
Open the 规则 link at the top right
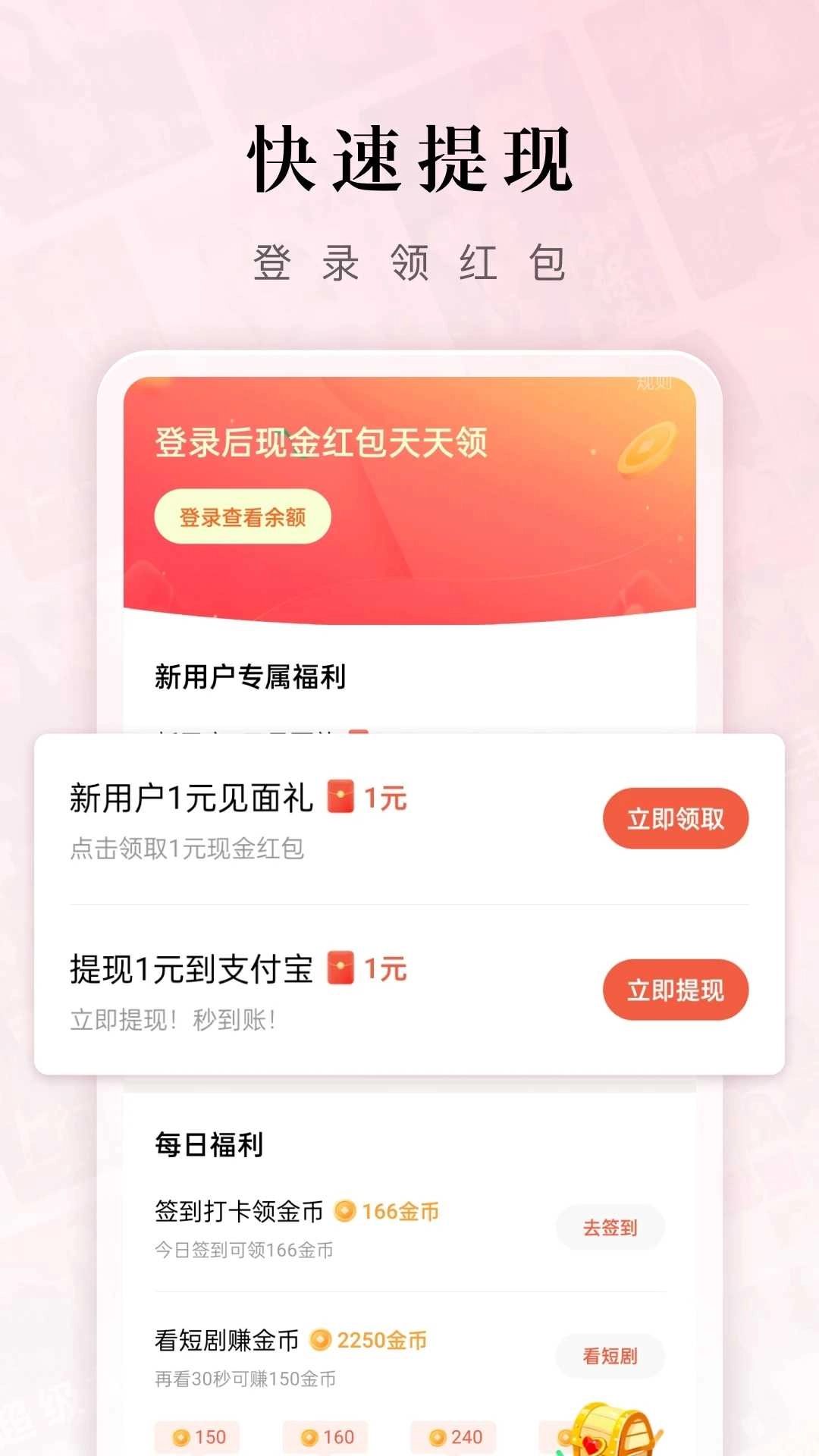coord(657,385)
